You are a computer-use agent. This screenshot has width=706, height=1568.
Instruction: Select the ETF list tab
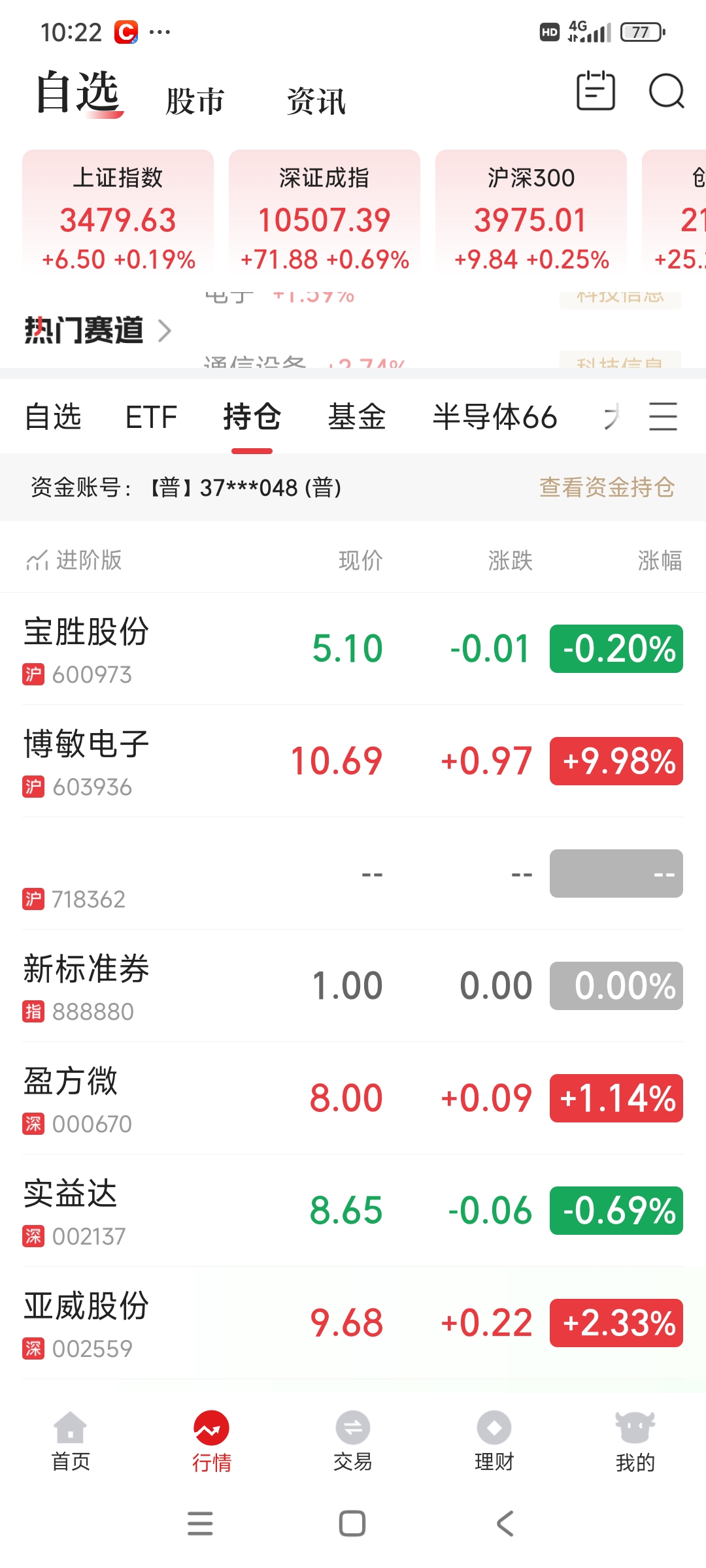point(151,417)
